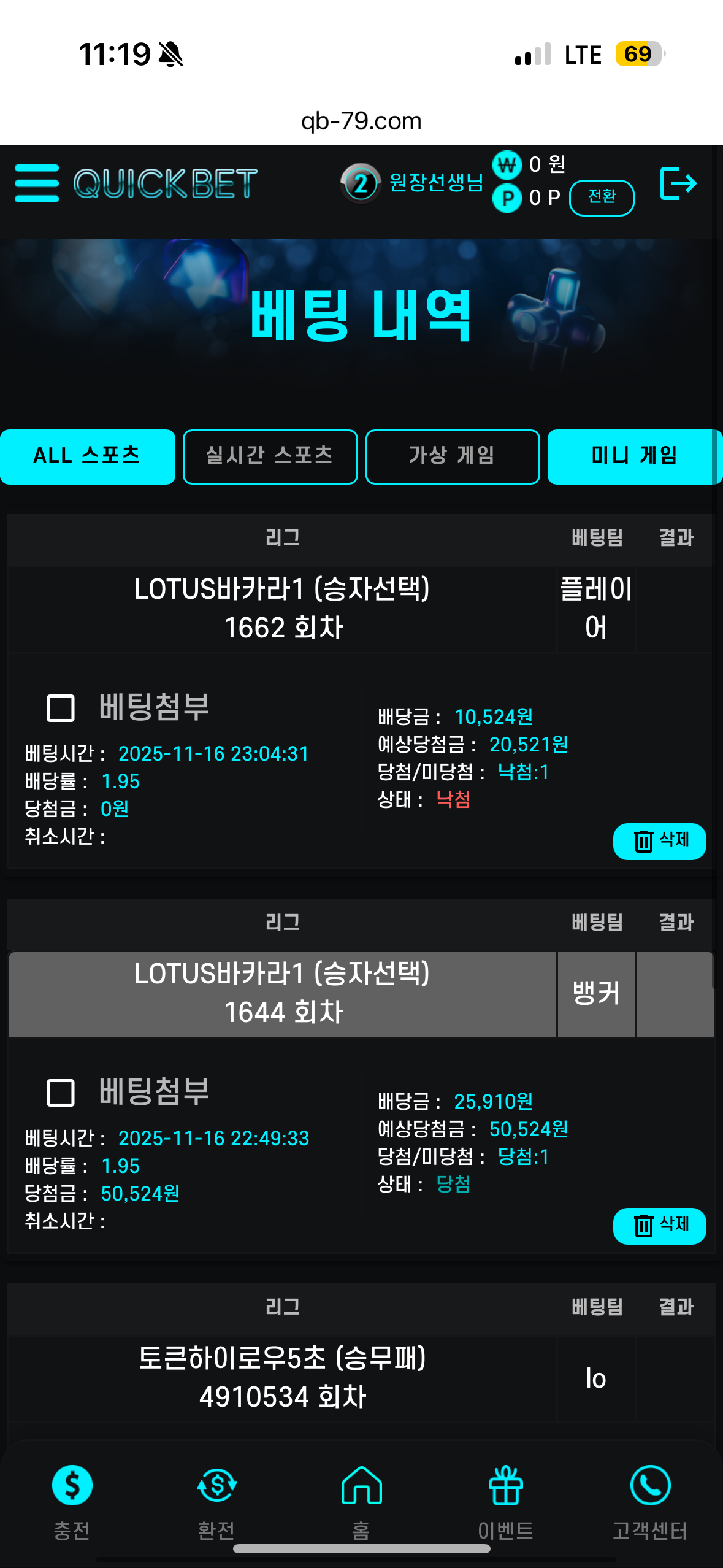Select the ALL 스포츠 tab
723x1568 pixels.
[87, 456]
